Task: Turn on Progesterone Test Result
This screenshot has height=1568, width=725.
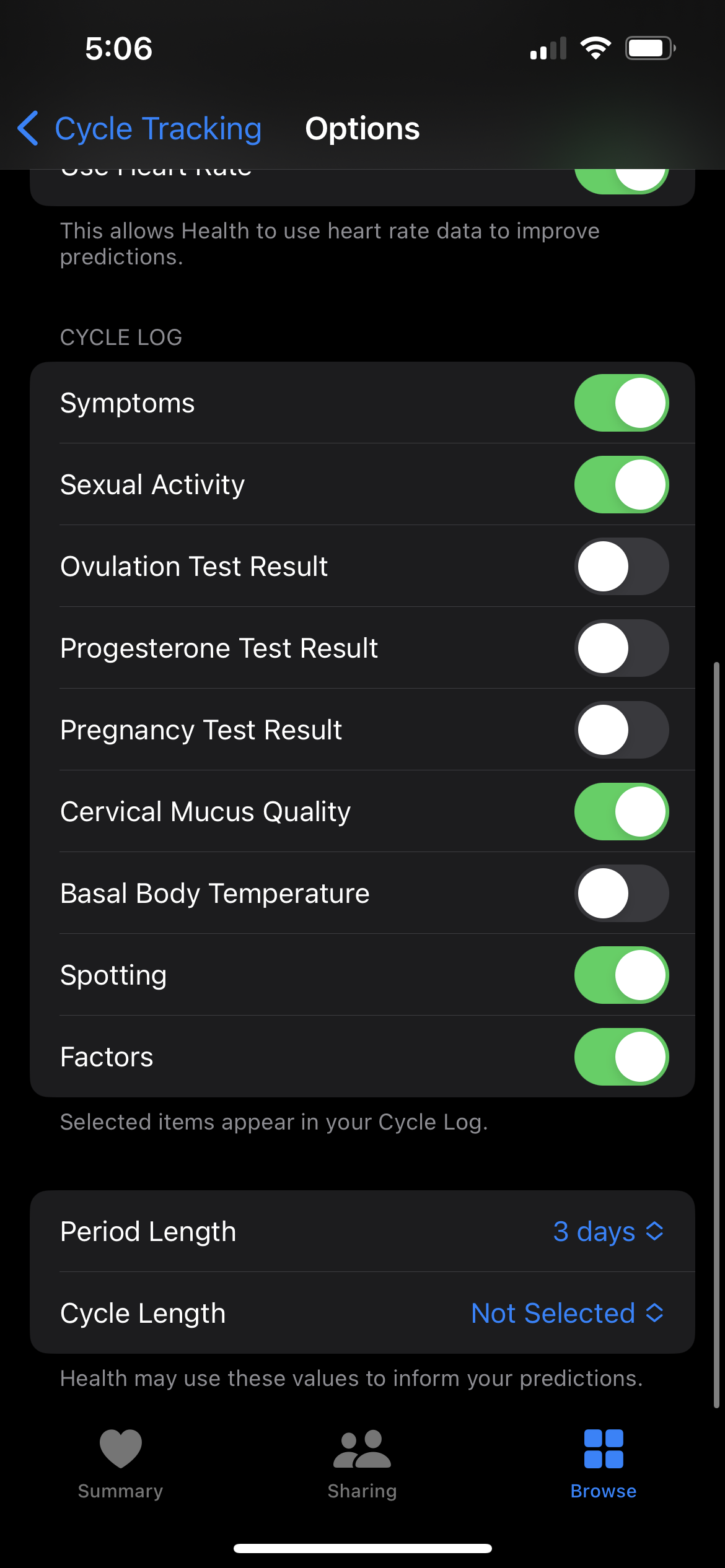Action: click(x=622, y=648)
